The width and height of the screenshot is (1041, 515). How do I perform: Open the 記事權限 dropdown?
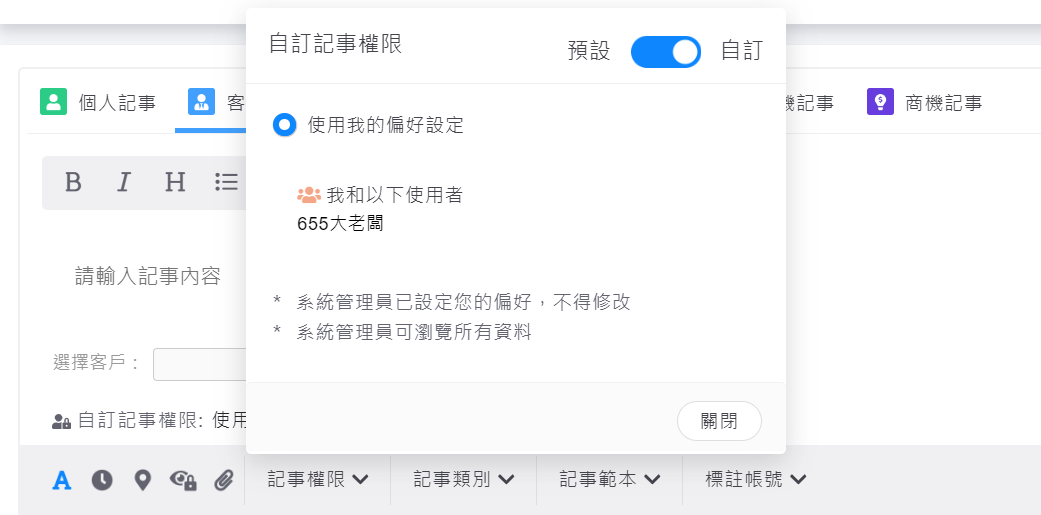pos(317,479)
